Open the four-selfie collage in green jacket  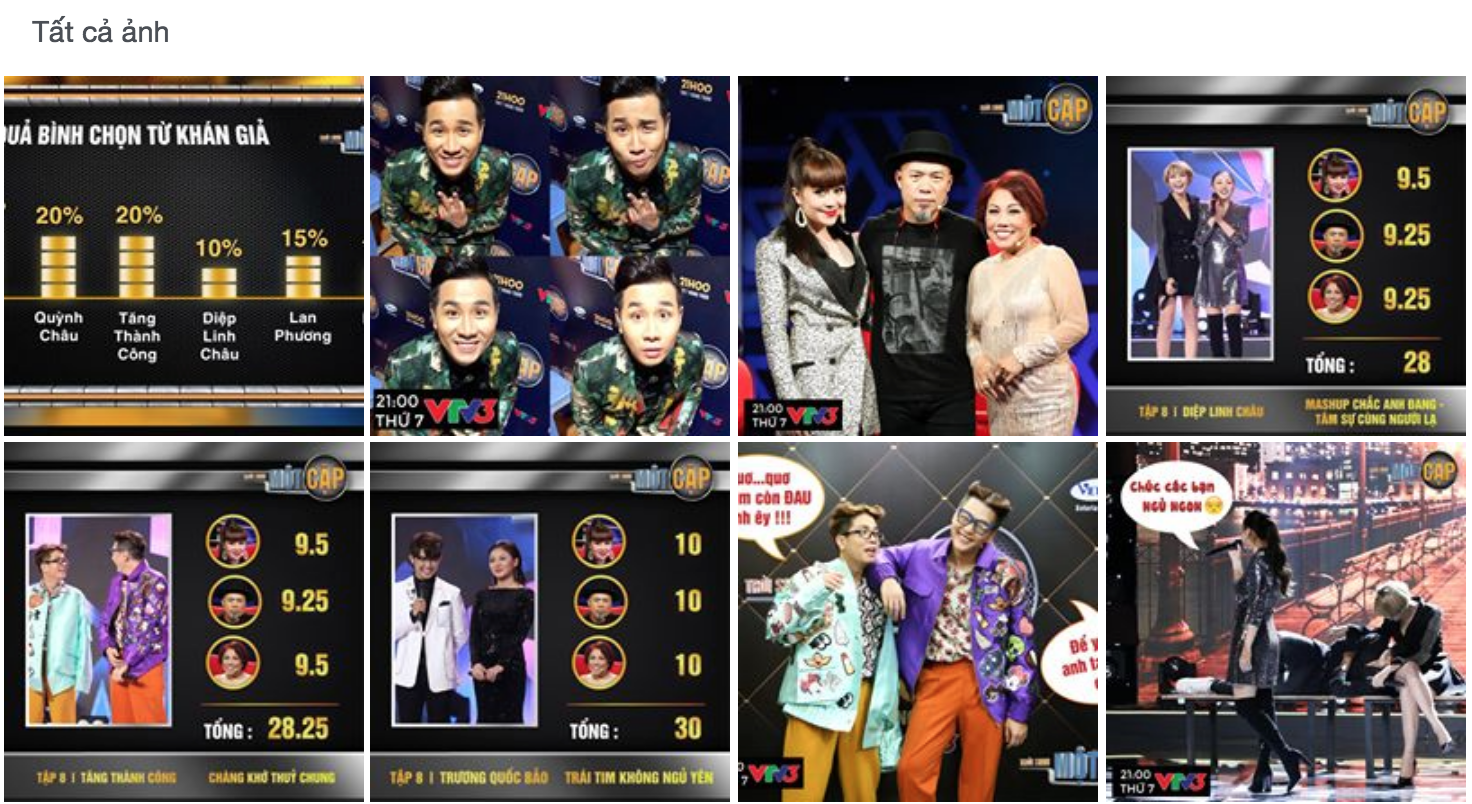(x=550, y=255)
